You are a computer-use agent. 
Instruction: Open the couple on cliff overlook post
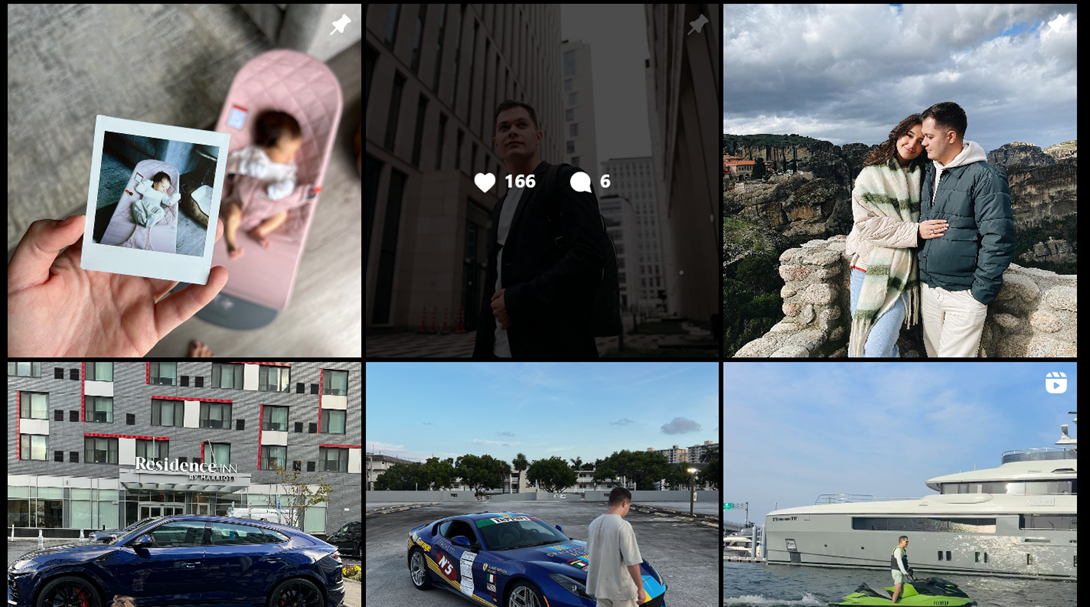pyautogui.click(x=900, y=180)
